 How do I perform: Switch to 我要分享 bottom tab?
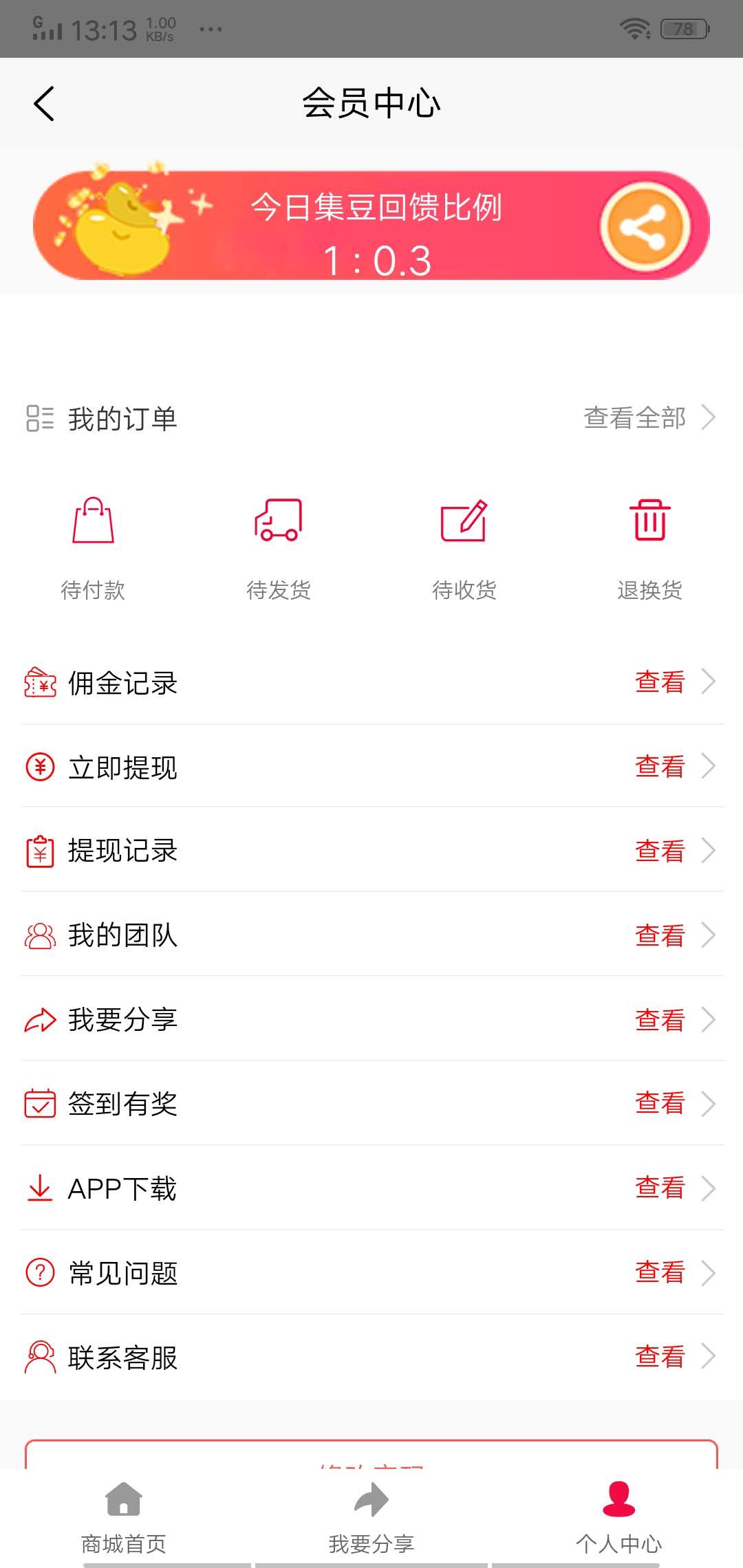[x=371, y=1518]
